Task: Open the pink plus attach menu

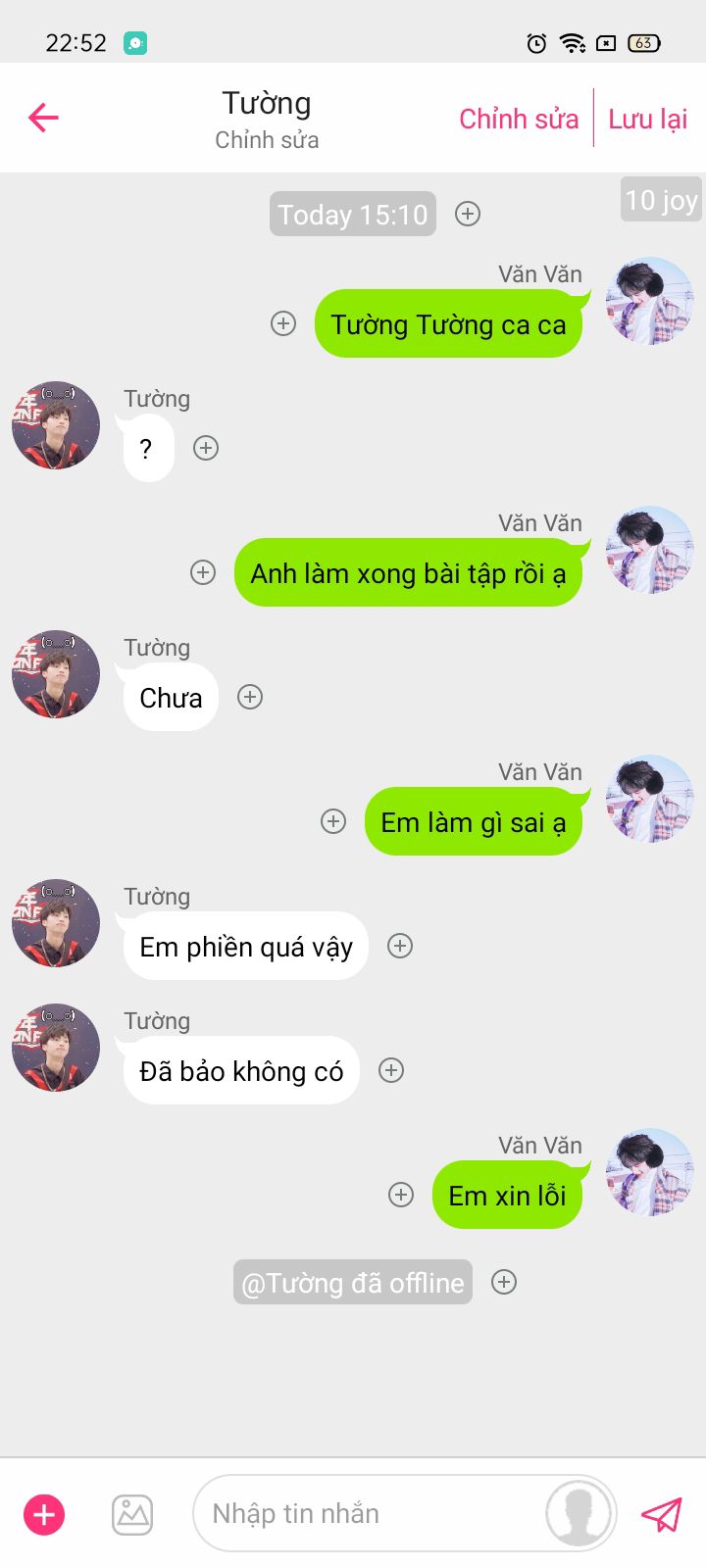Action: pyautogui.click(x=44, y=1514)
